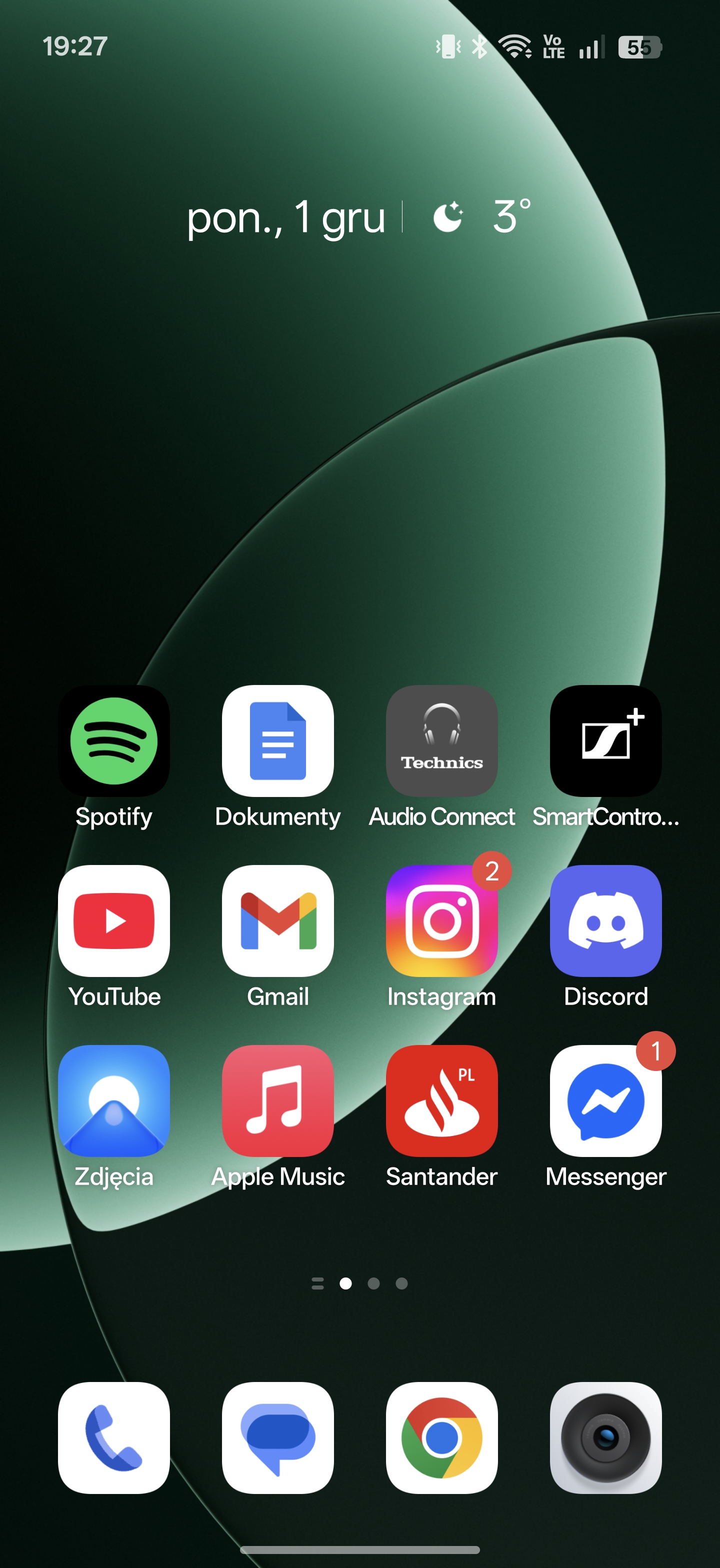The image size is (720, 1568).
Task: Open Technics Audio Connect
Action: coord(441,741)
